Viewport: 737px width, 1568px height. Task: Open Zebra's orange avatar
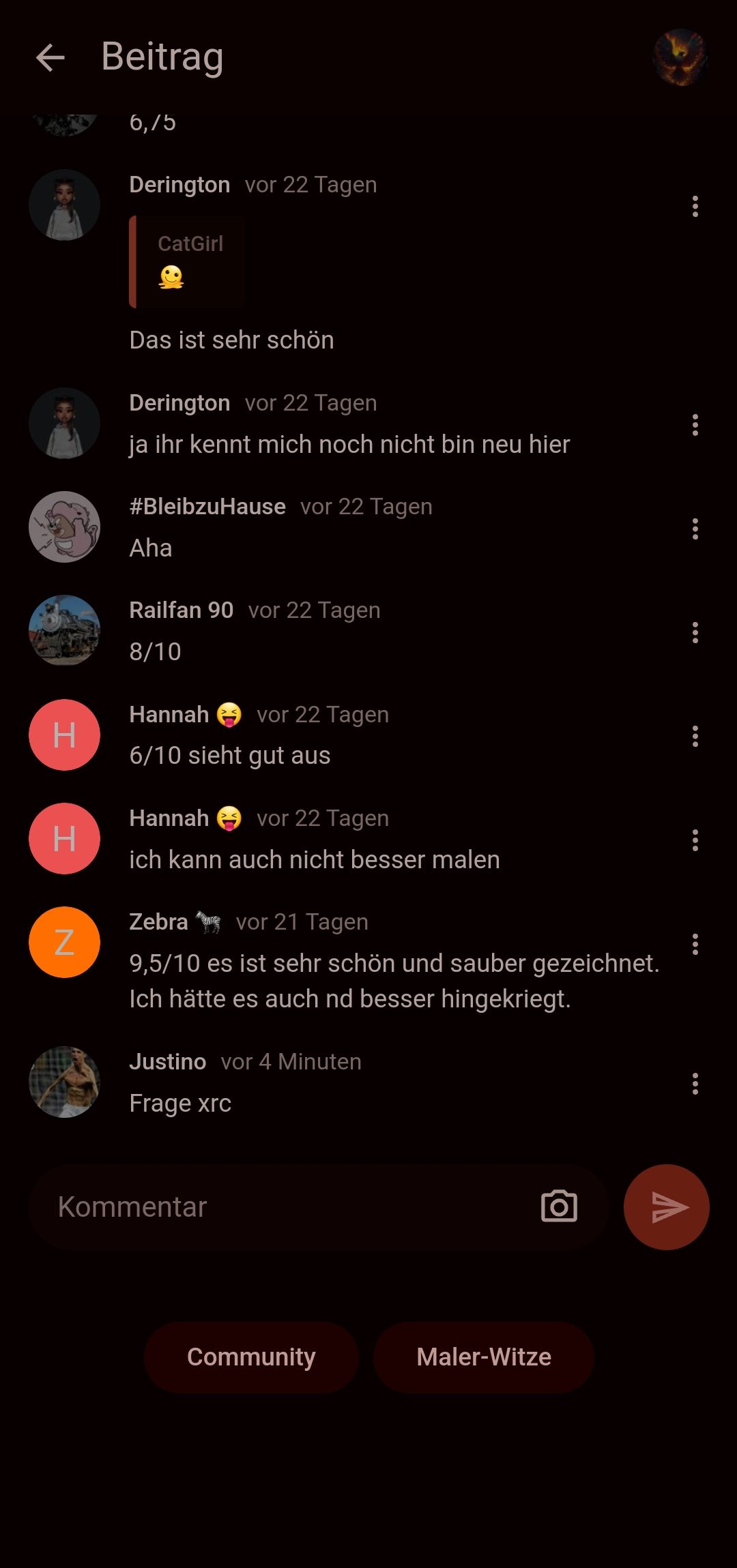point(64,942)
